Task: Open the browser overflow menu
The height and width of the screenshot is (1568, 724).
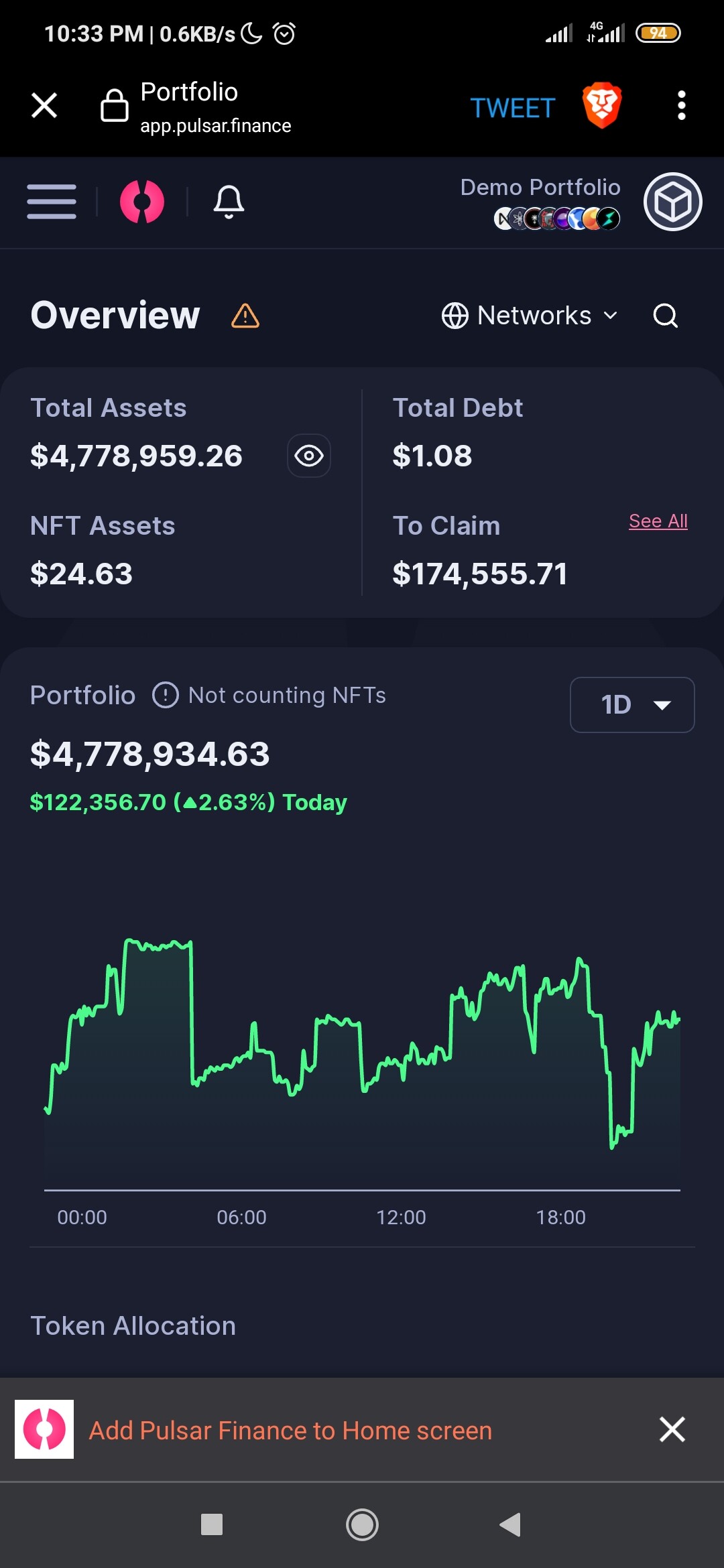Action: pyautogui.click(x=681, y=105)
